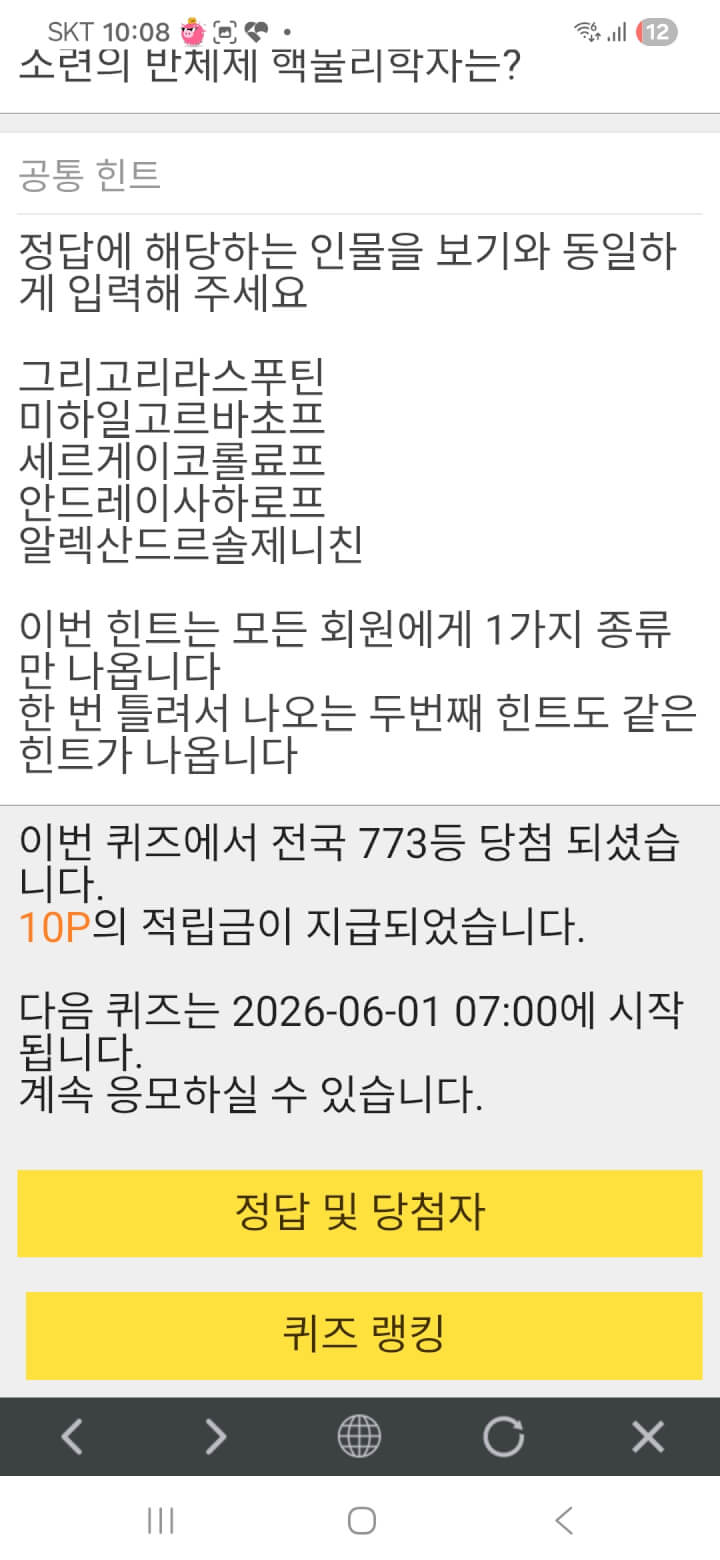Go back a page in the in-app browser toolbar
Image resolution: width=720 pixels, height=1560 pixels.
pyautogui.click(x=72, y=1437)
